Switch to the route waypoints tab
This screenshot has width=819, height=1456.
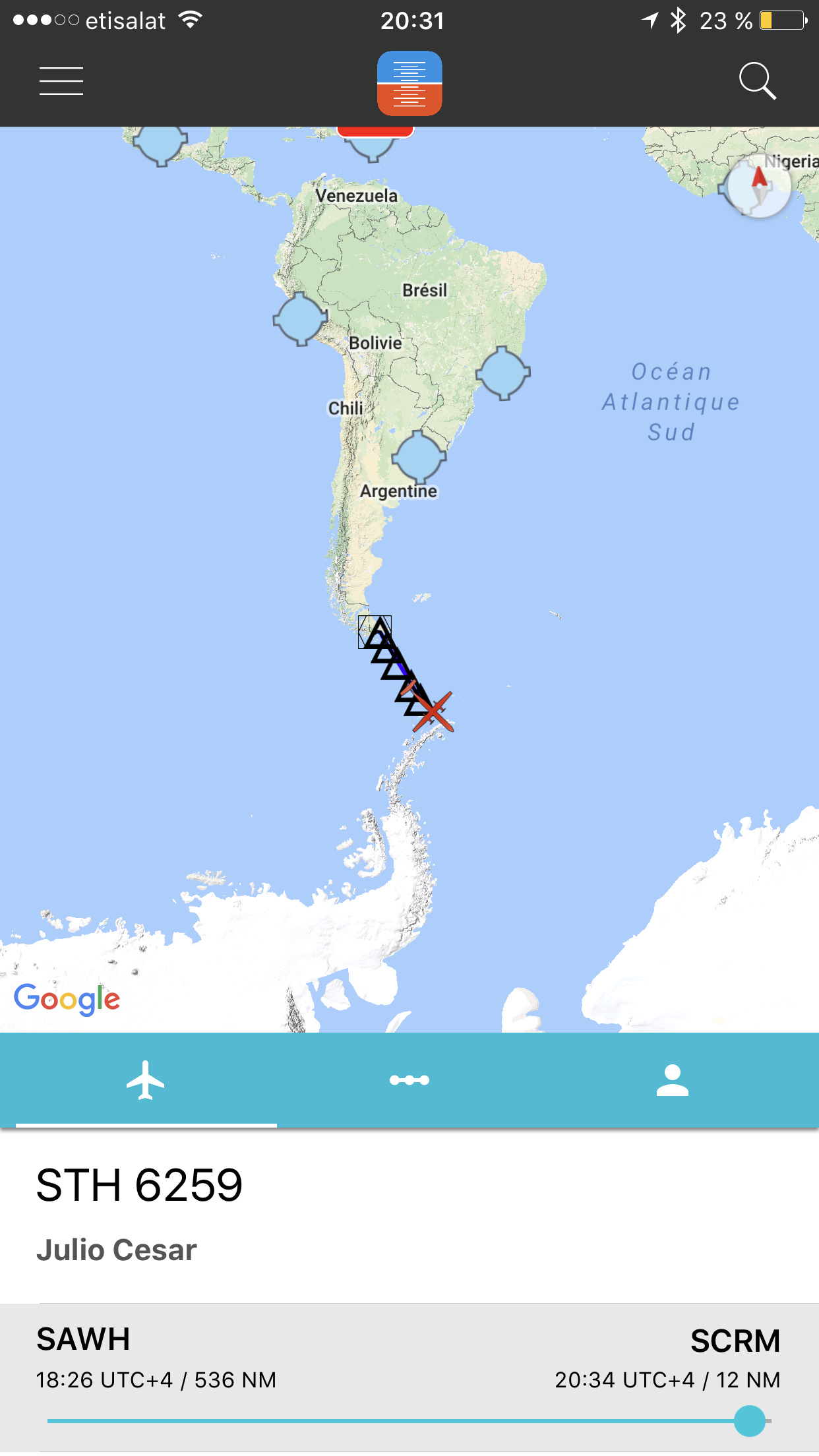(409, 1080)
